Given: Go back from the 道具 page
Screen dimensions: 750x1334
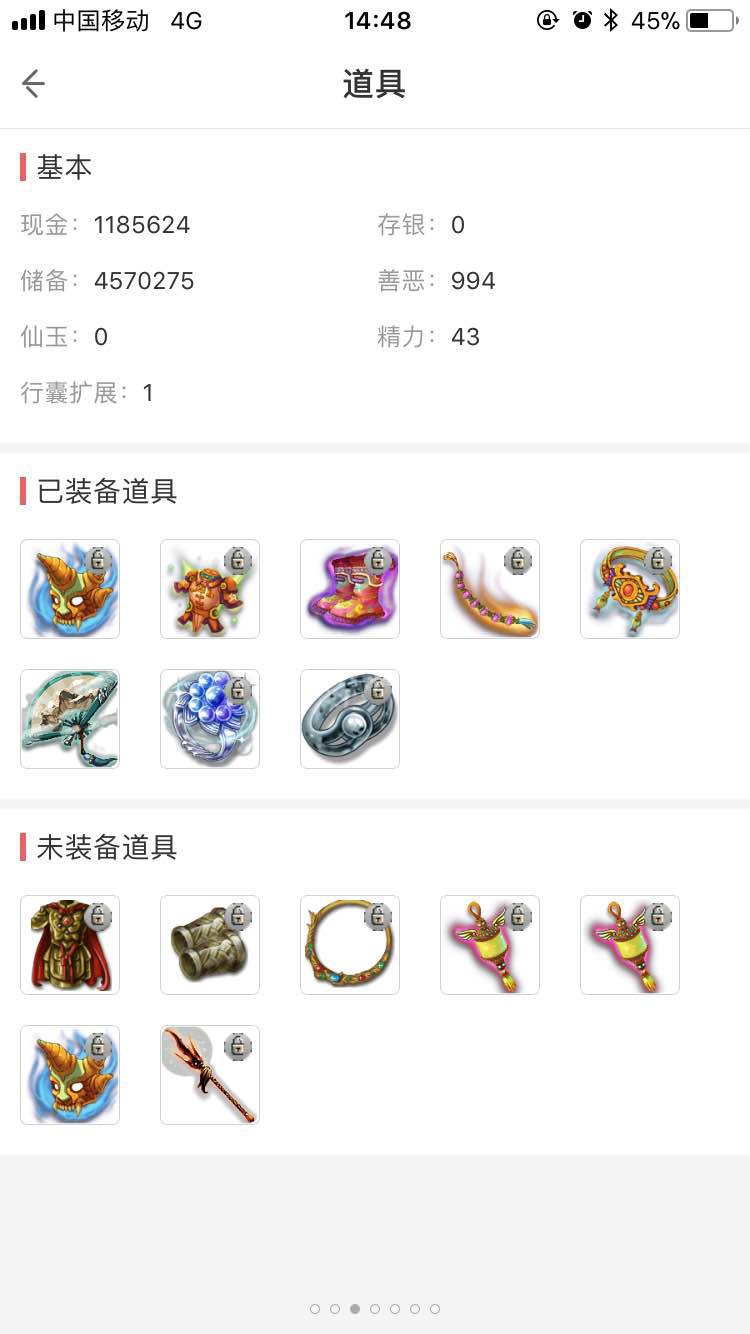Looking at the screenshot, I should (33, 84).
